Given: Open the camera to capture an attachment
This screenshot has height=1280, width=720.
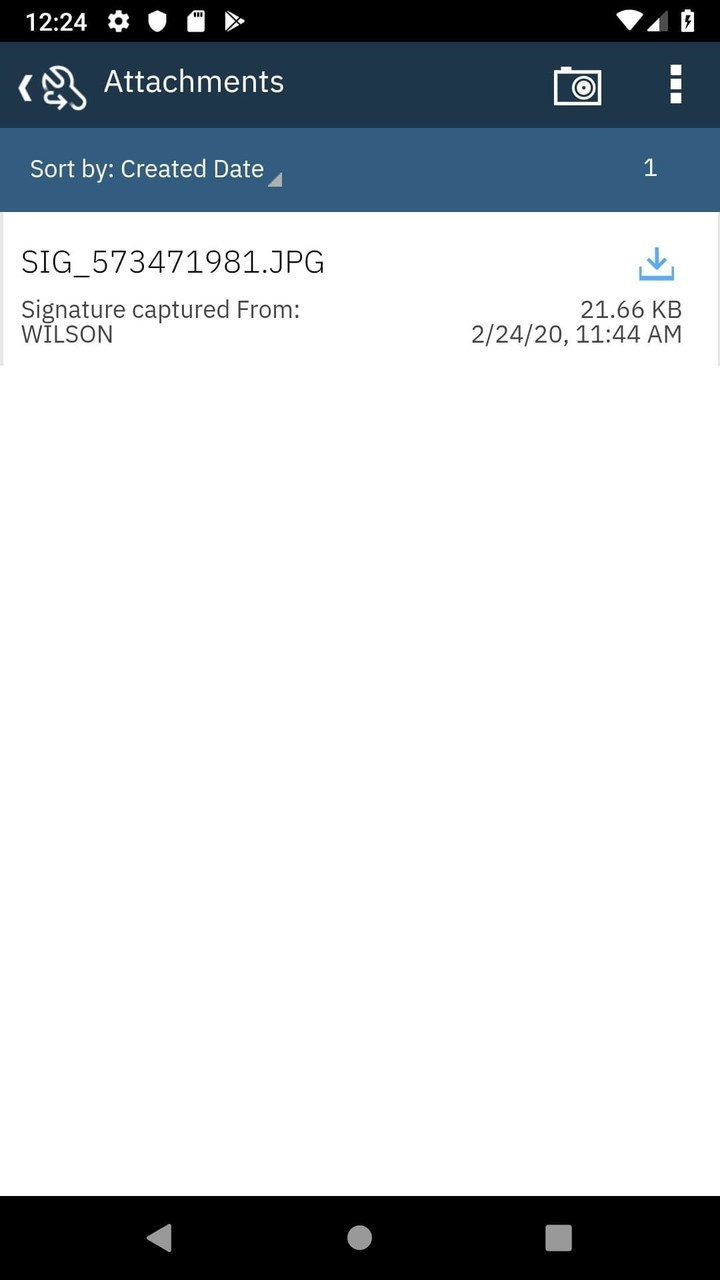Looking at the screenshot, I should (x=577, y=85).
